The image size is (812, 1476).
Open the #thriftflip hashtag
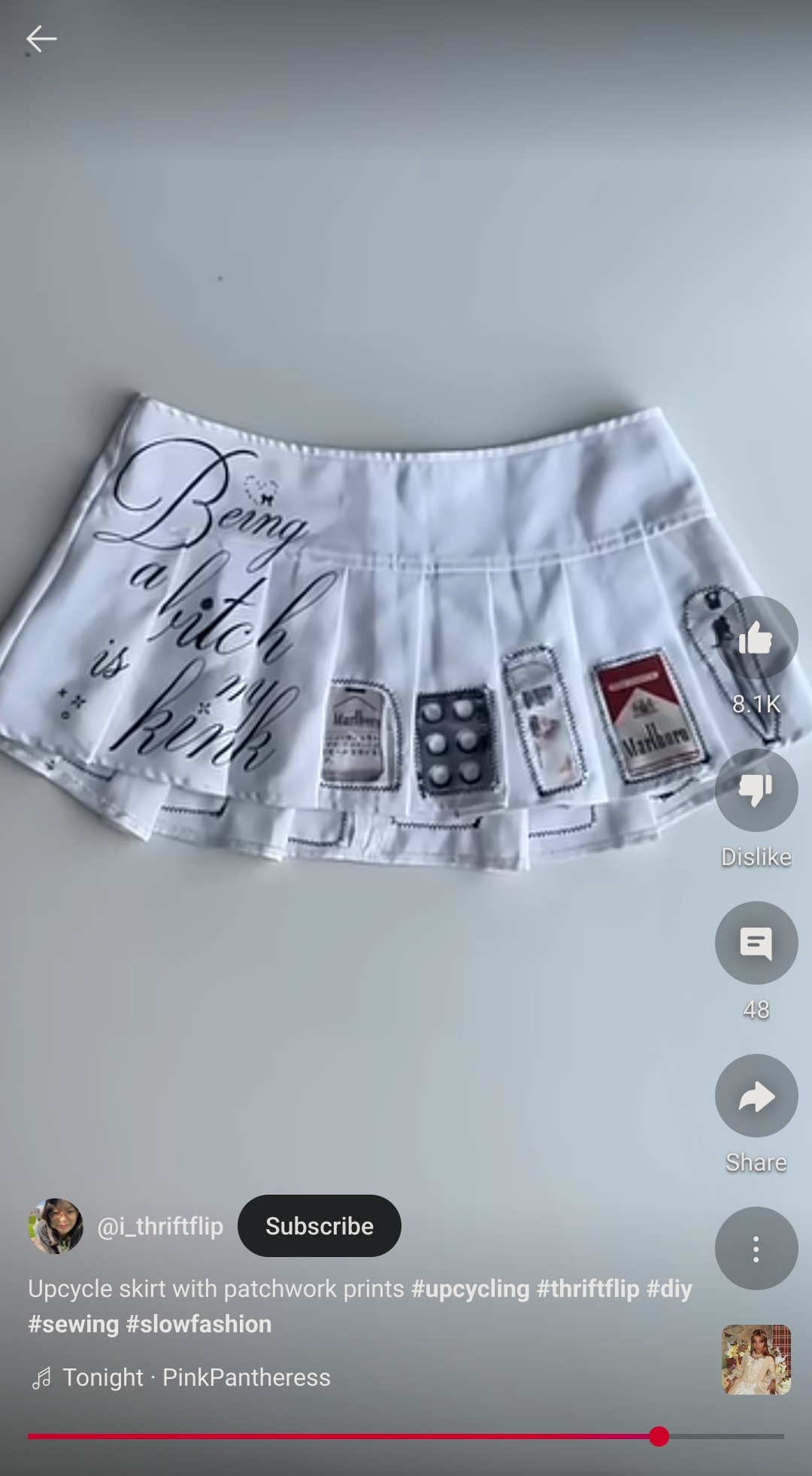[588, 1289]
